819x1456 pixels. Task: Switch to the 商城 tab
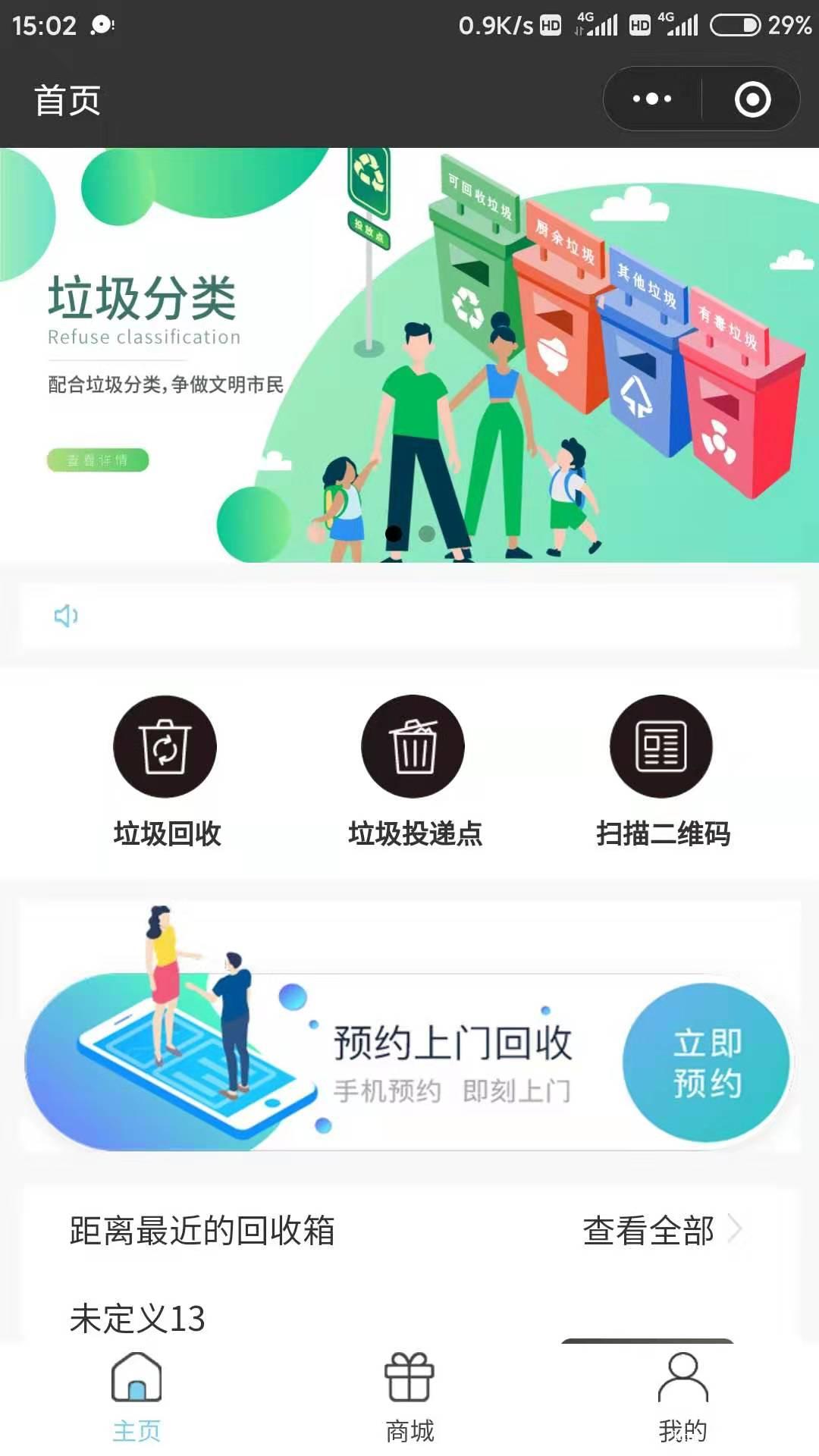point(409,1399)
